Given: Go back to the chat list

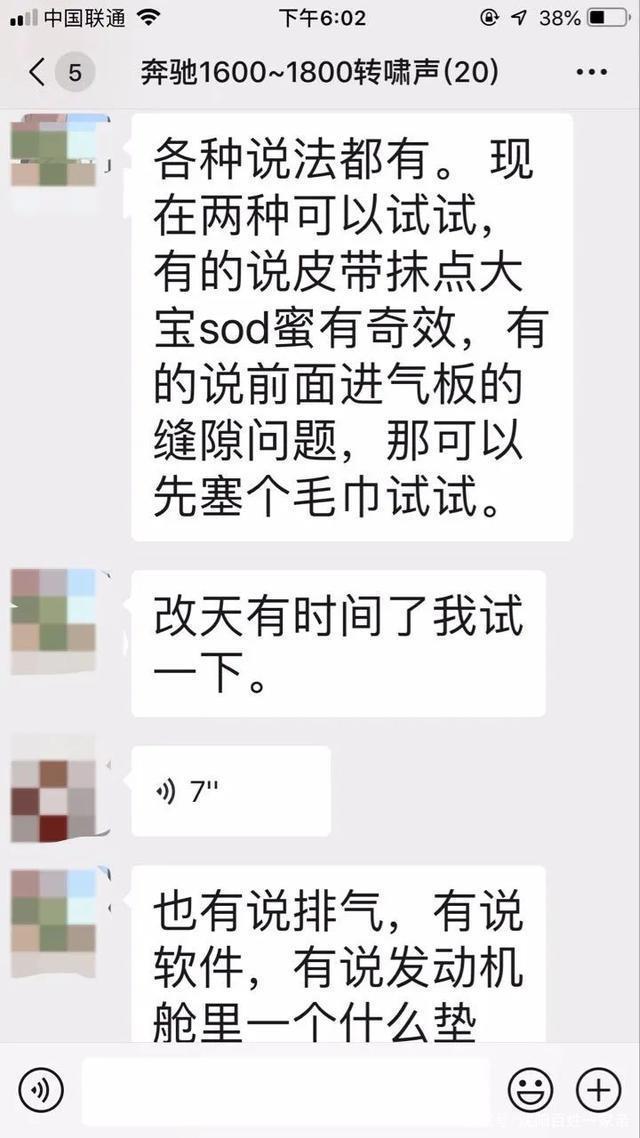Looking at the screenshot, I should pos(38,73).
